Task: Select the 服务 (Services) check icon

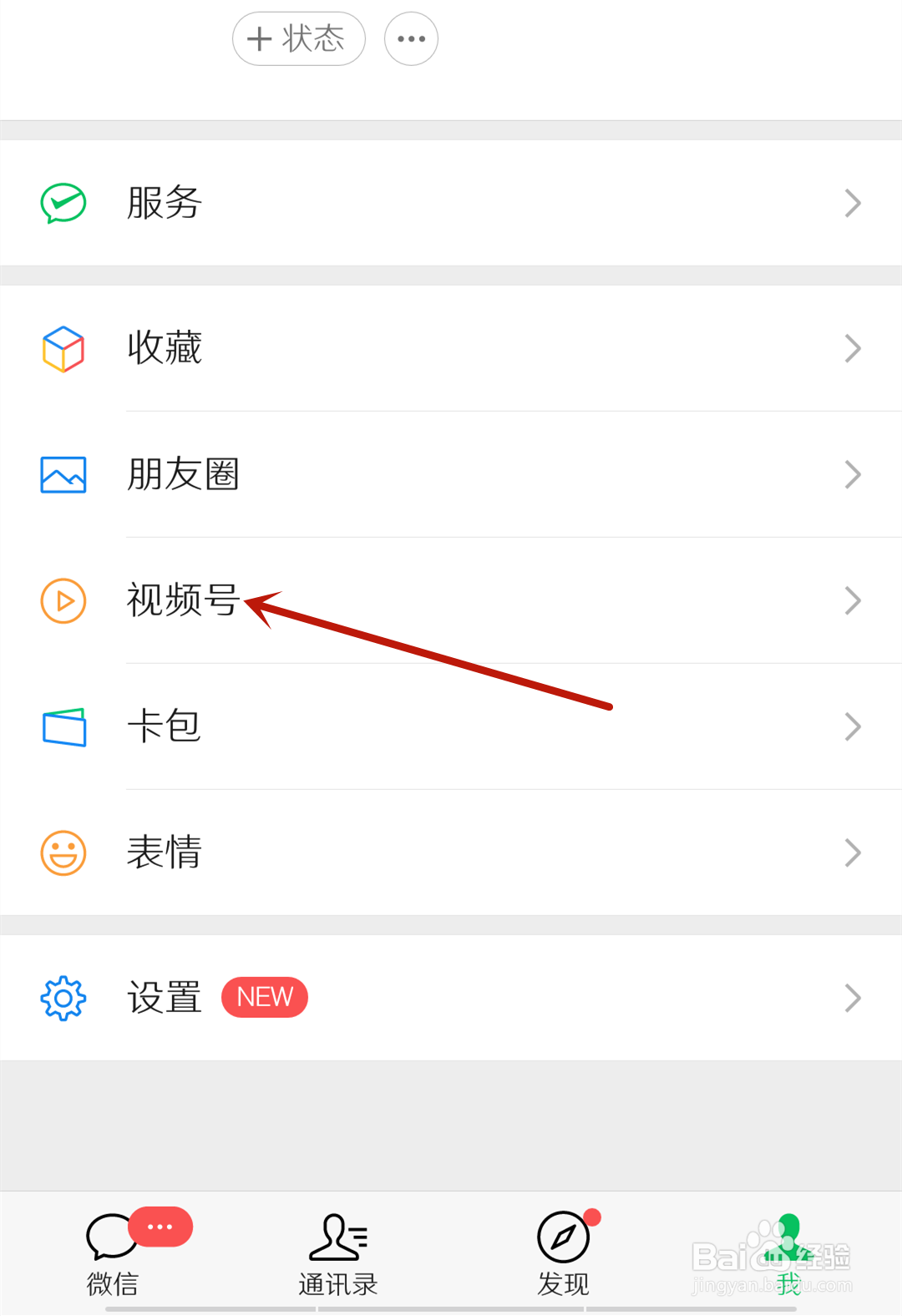Action: tap(62, 202)
